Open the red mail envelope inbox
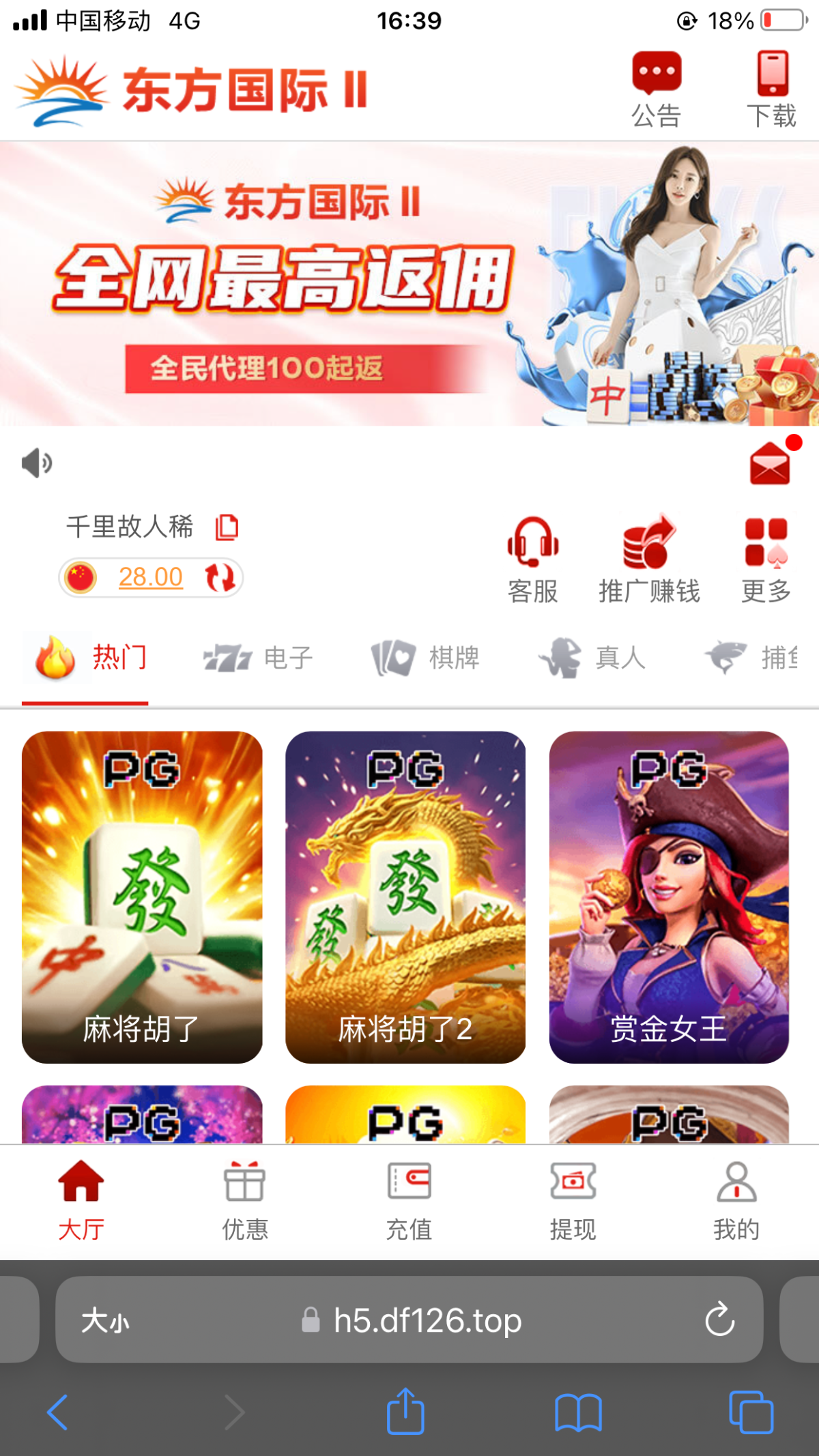 tap(770, 463)
